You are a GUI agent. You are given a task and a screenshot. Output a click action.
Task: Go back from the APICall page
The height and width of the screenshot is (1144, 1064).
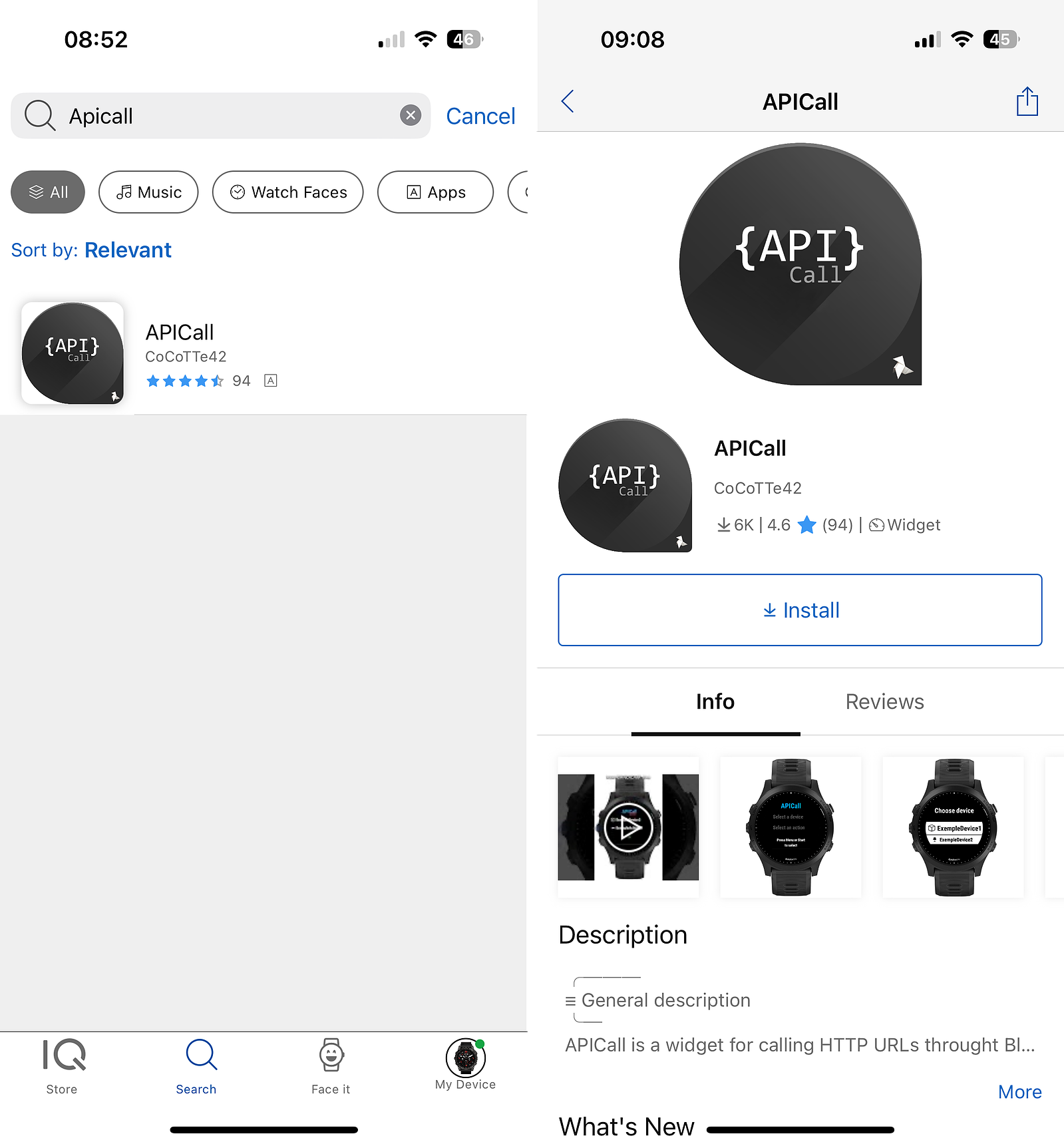tap(568, 102)
